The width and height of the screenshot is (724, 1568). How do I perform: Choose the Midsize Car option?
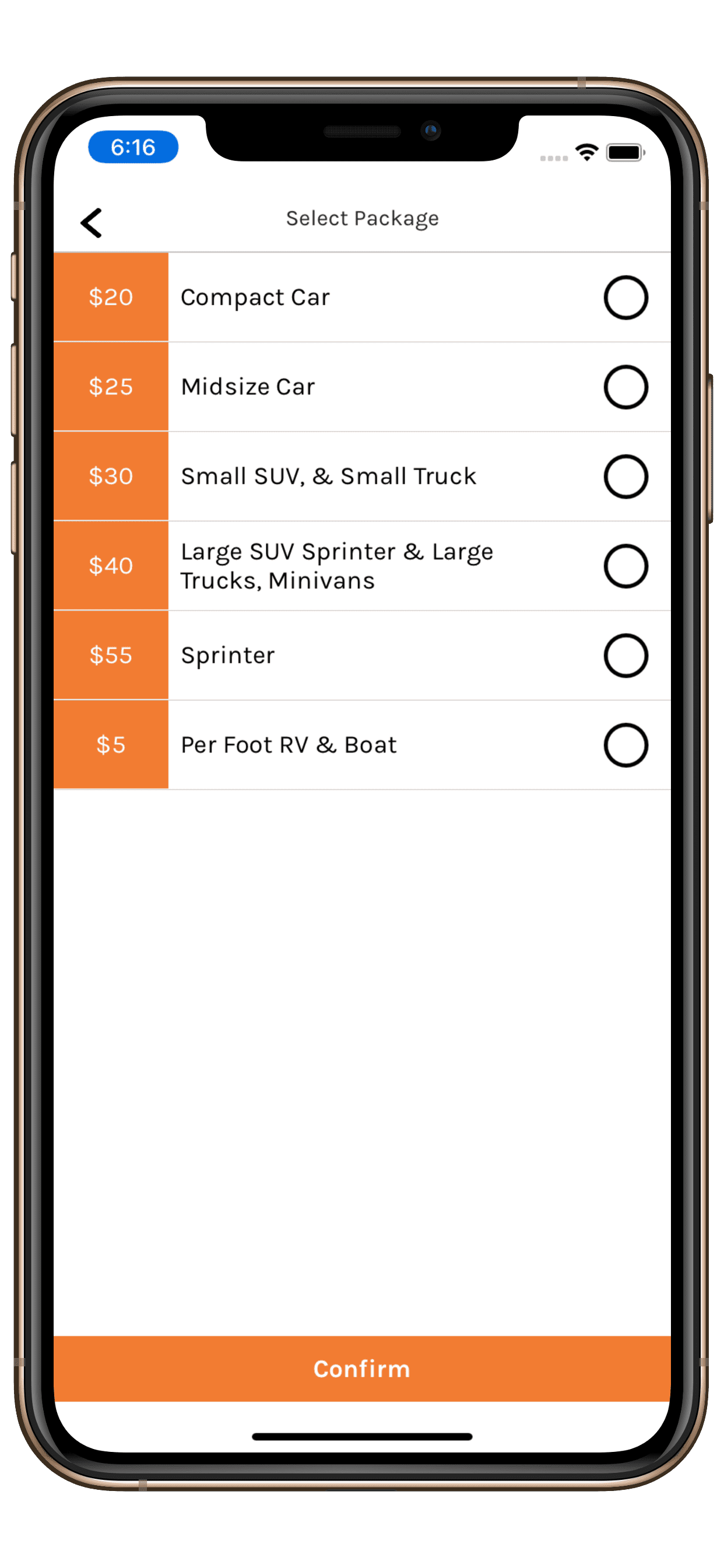click(362, 387)
